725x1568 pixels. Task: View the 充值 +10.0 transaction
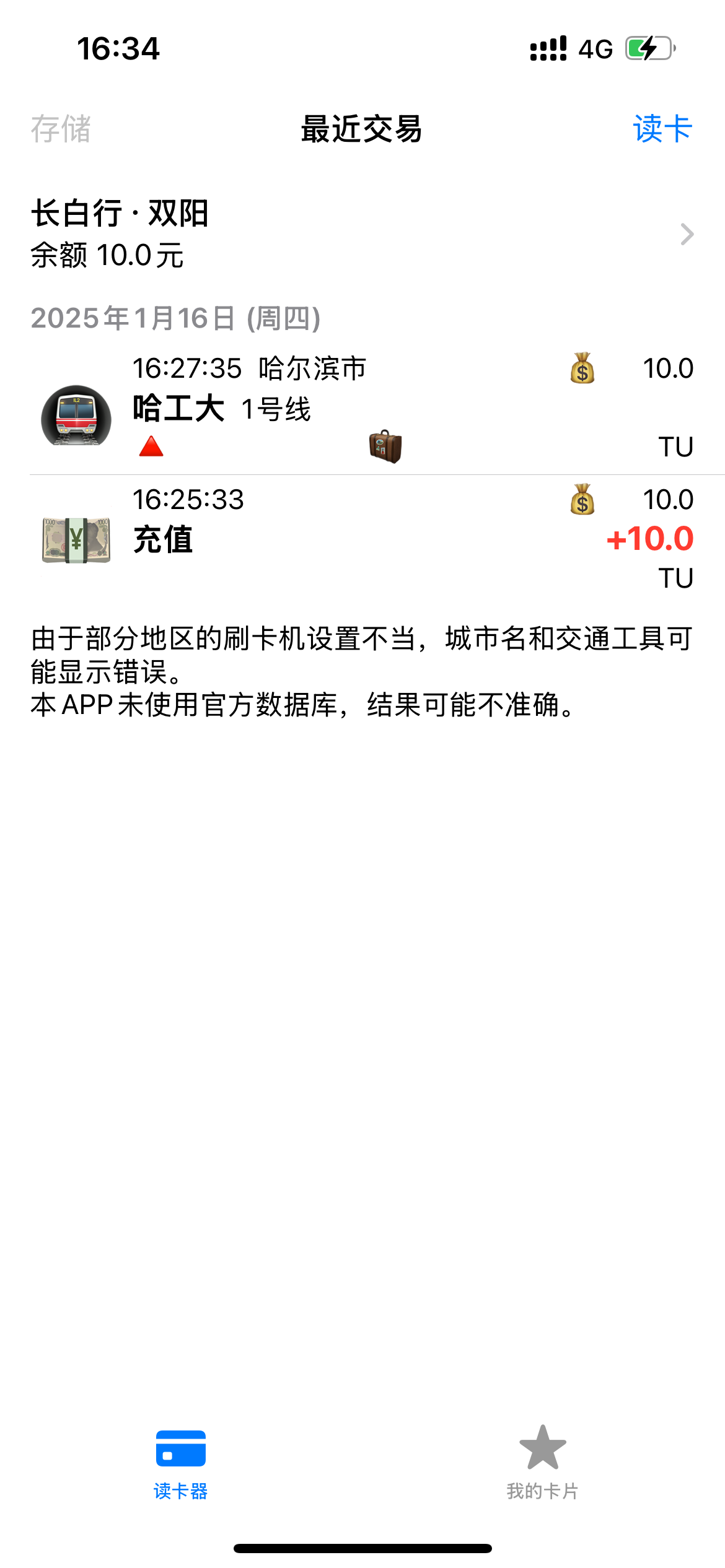point(362,538)
